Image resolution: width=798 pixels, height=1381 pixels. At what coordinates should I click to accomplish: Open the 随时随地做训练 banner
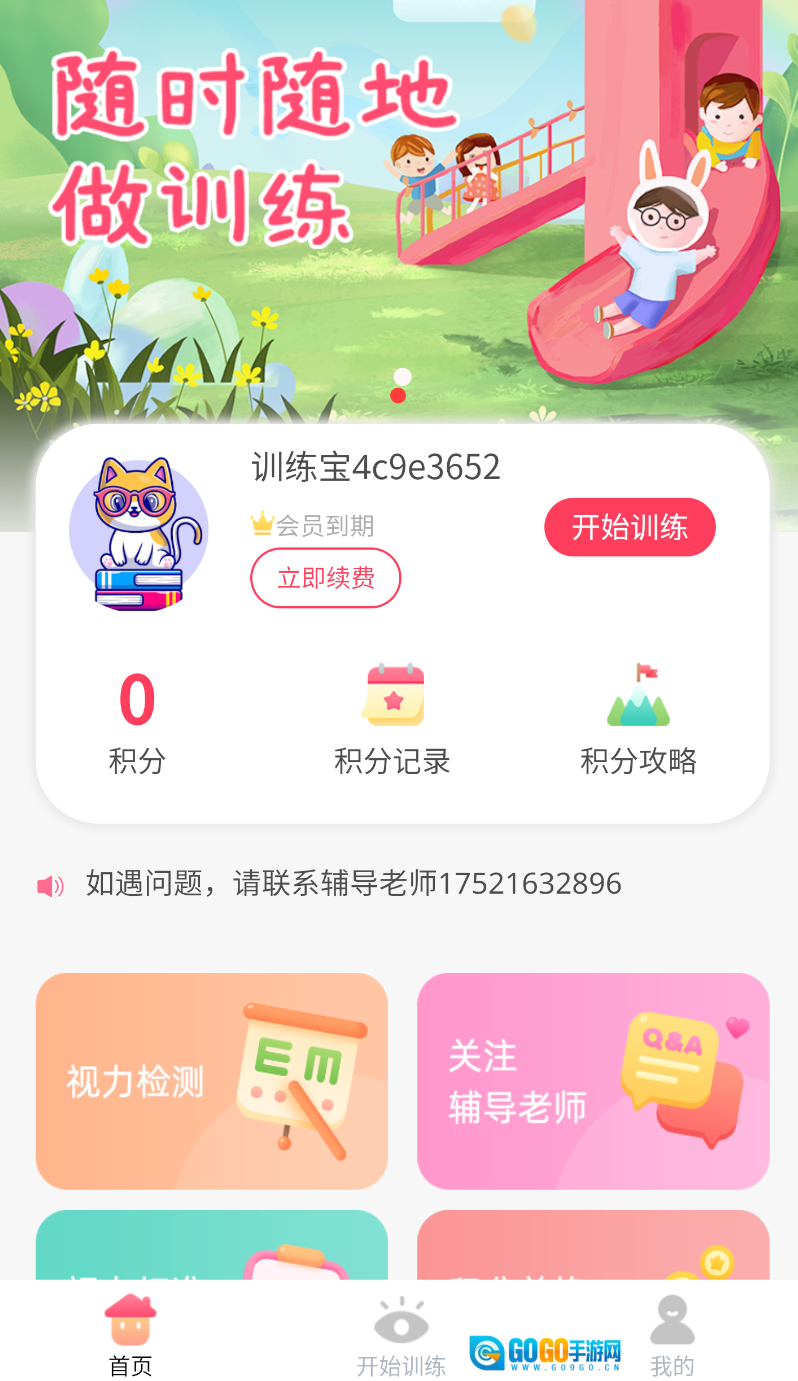400,200
